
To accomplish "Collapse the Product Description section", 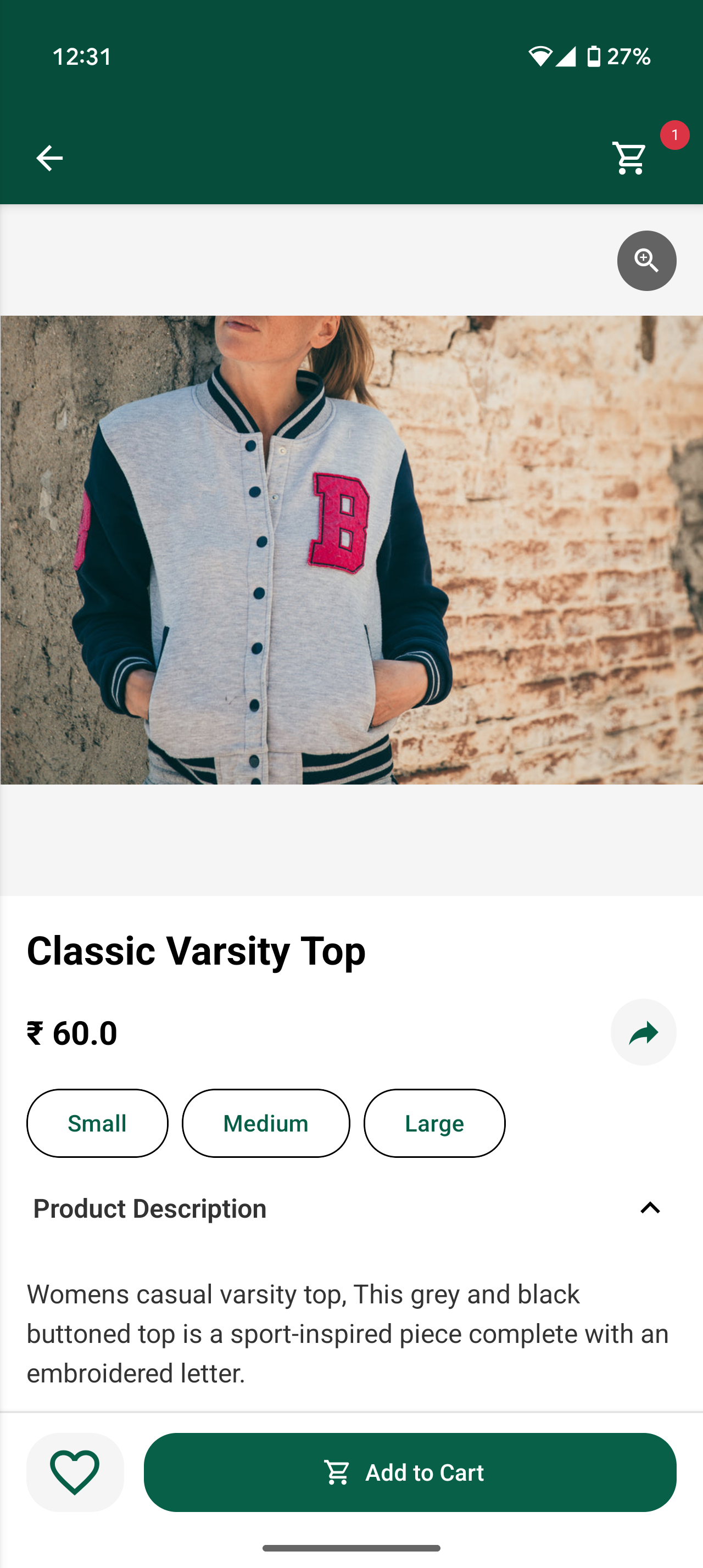I will click(650, 1208).
